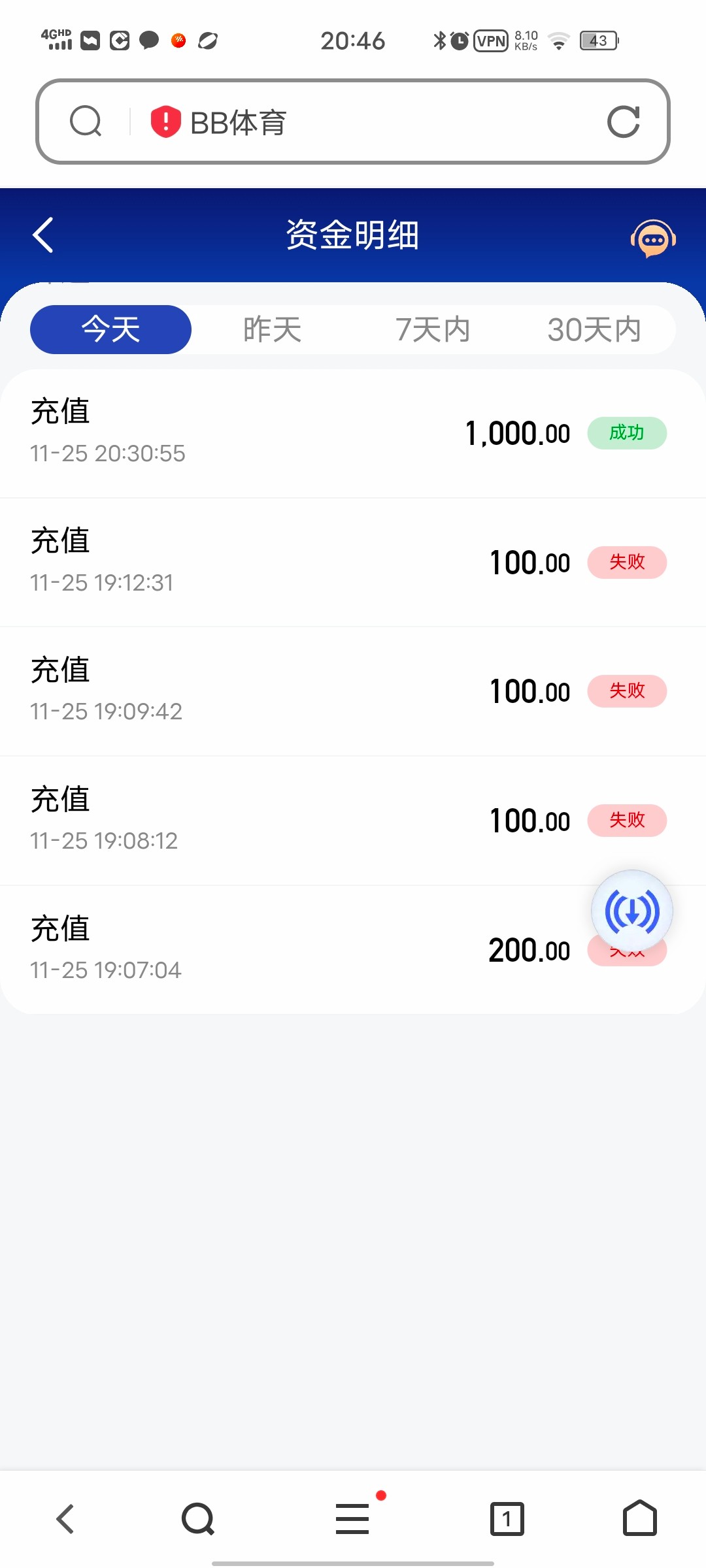Tap the floating download button

tap(632, 911)
